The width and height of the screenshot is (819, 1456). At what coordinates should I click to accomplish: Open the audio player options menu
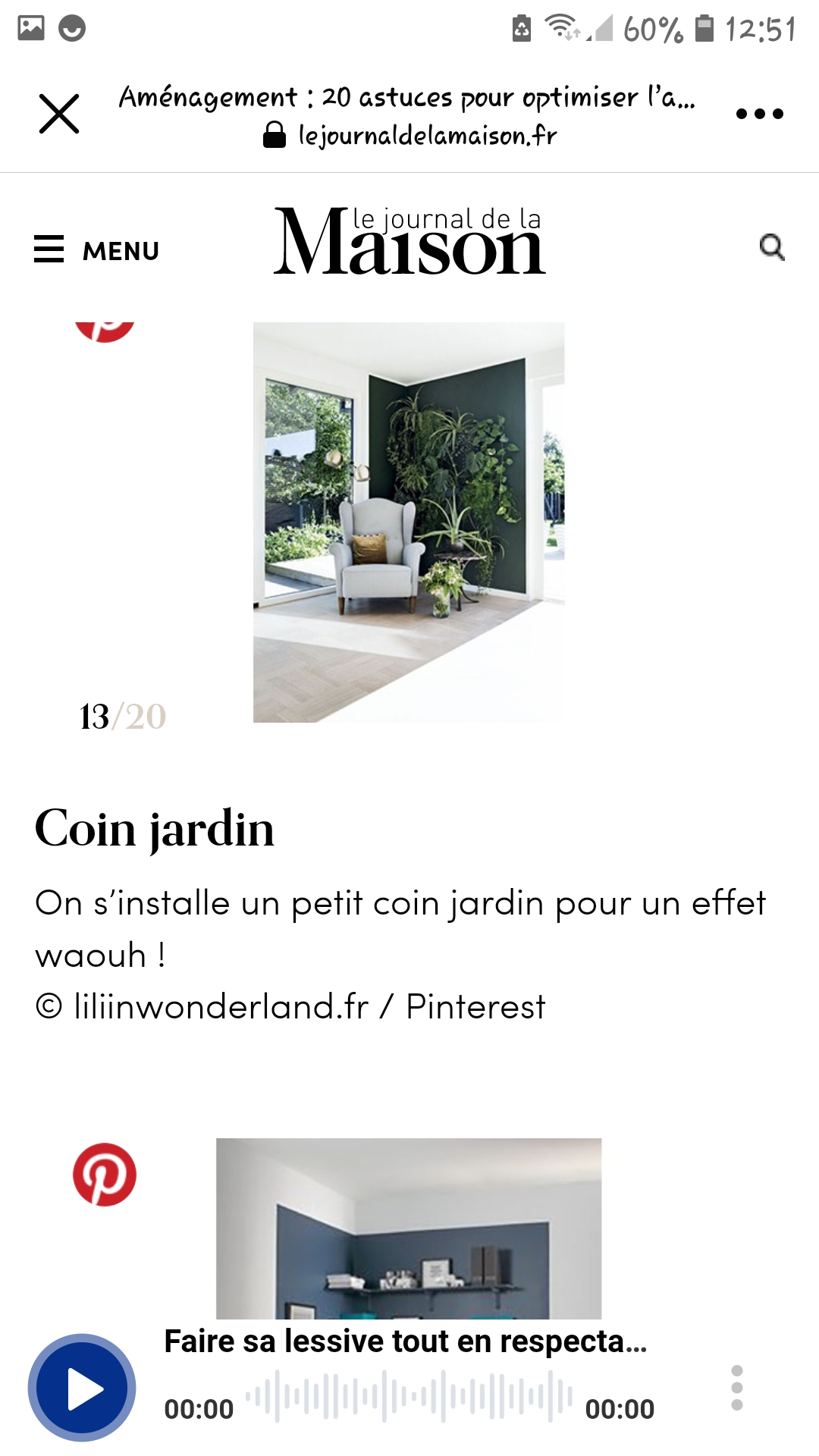click(x=736, y=1388)
